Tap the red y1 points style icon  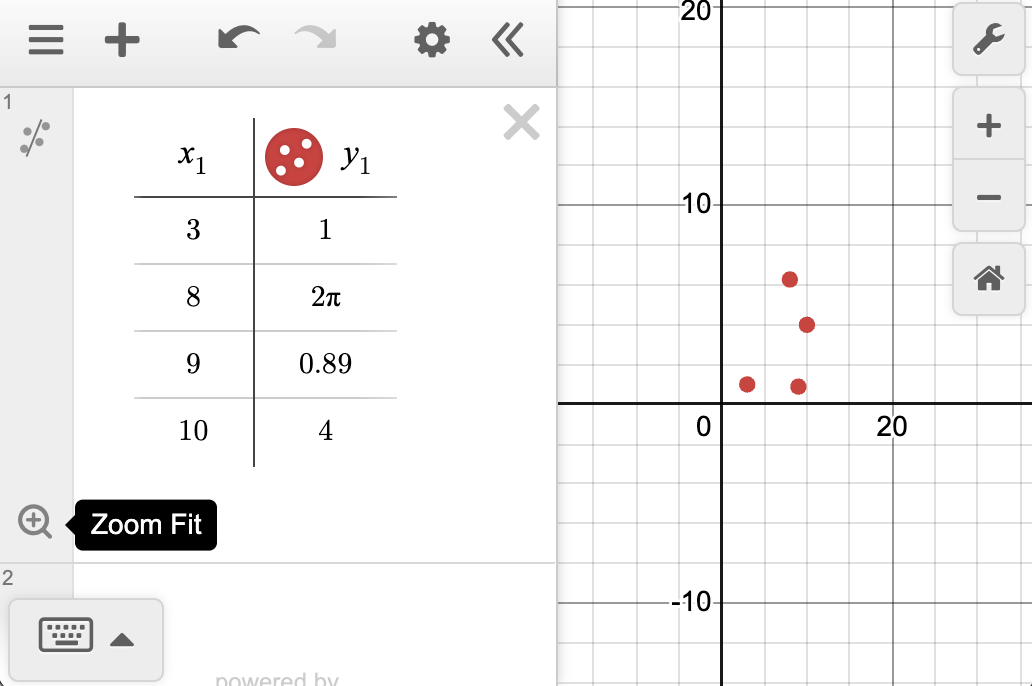[x=293, y=156]
